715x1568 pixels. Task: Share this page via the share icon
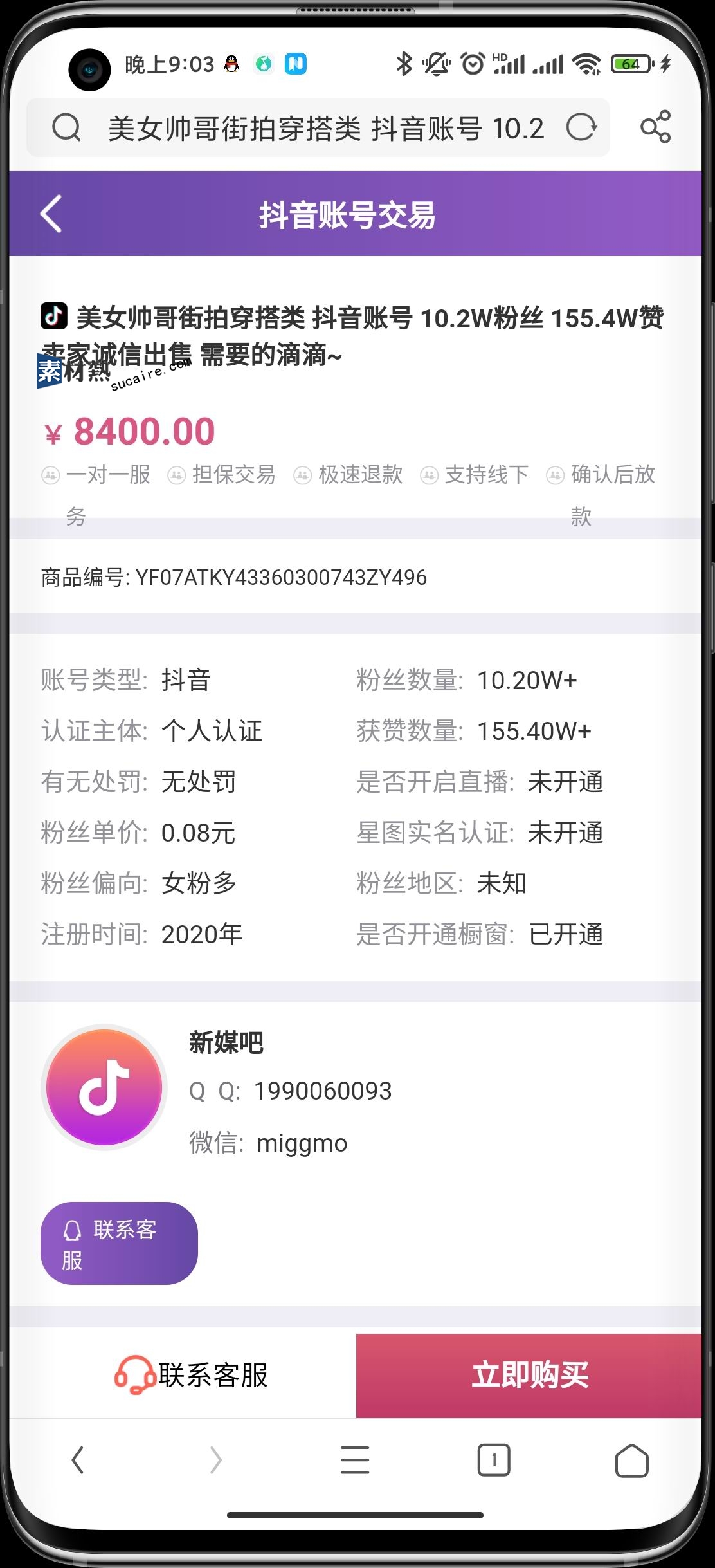click(x=655, y=127)
